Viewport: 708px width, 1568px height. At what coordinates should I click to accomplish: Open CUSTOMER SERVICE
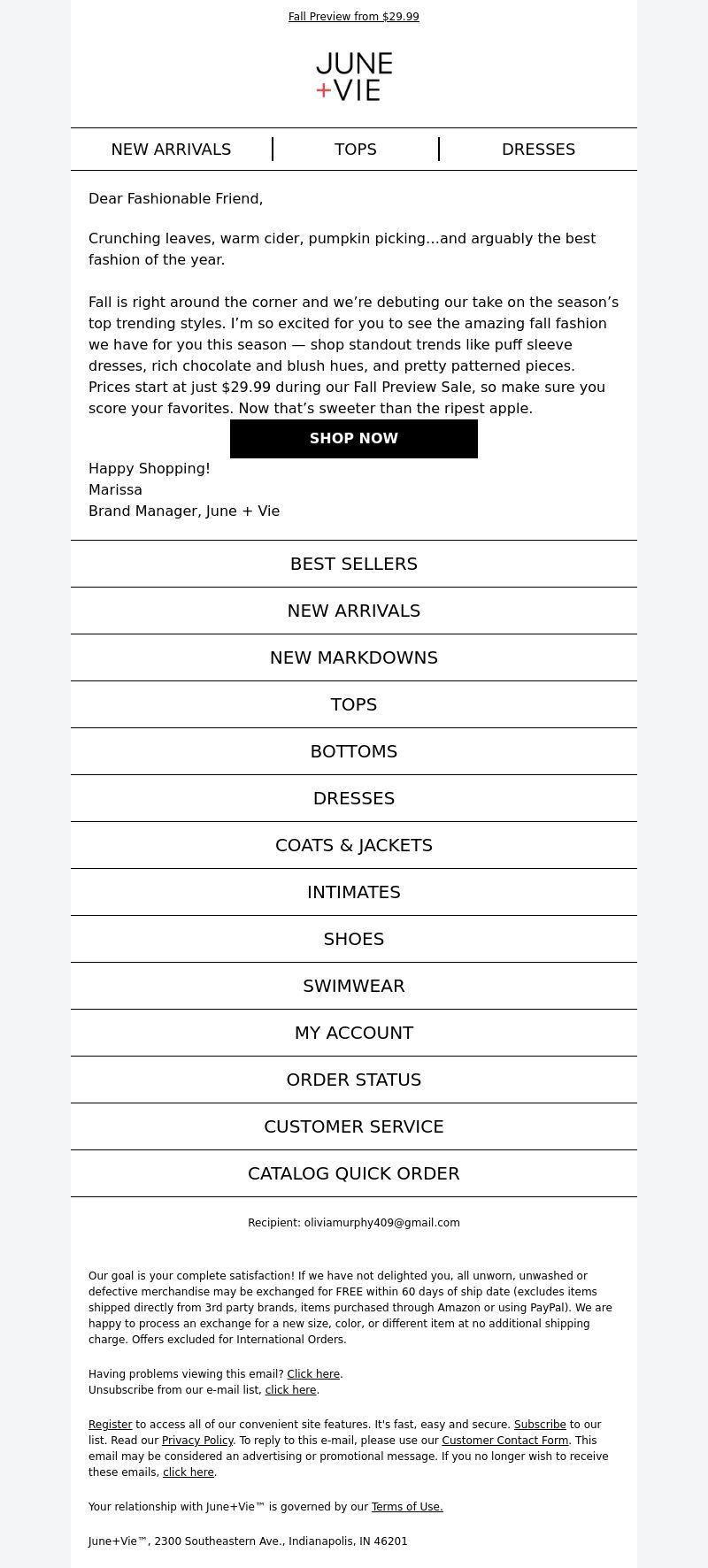point(354,1126)
